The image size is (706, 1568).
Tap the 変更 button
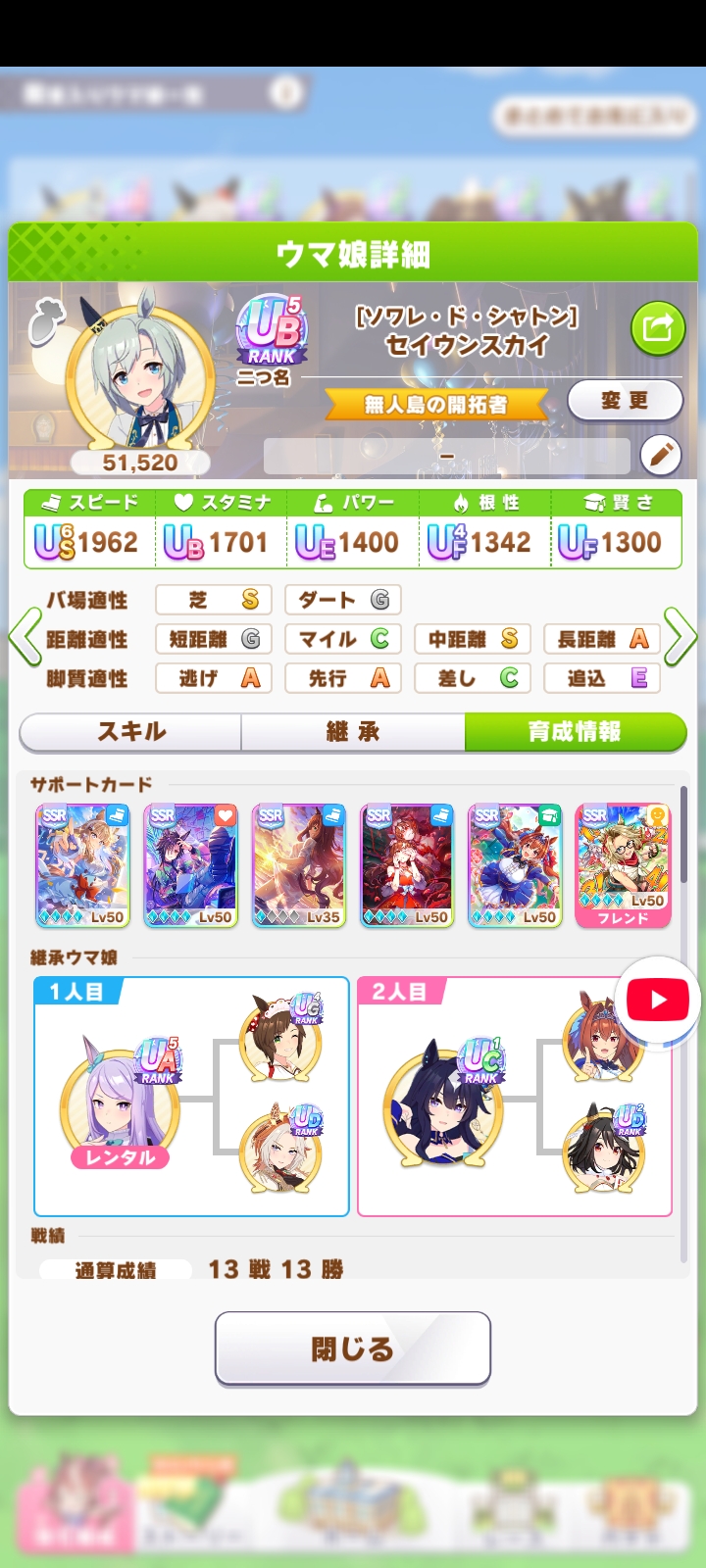(x=625, y=401)
